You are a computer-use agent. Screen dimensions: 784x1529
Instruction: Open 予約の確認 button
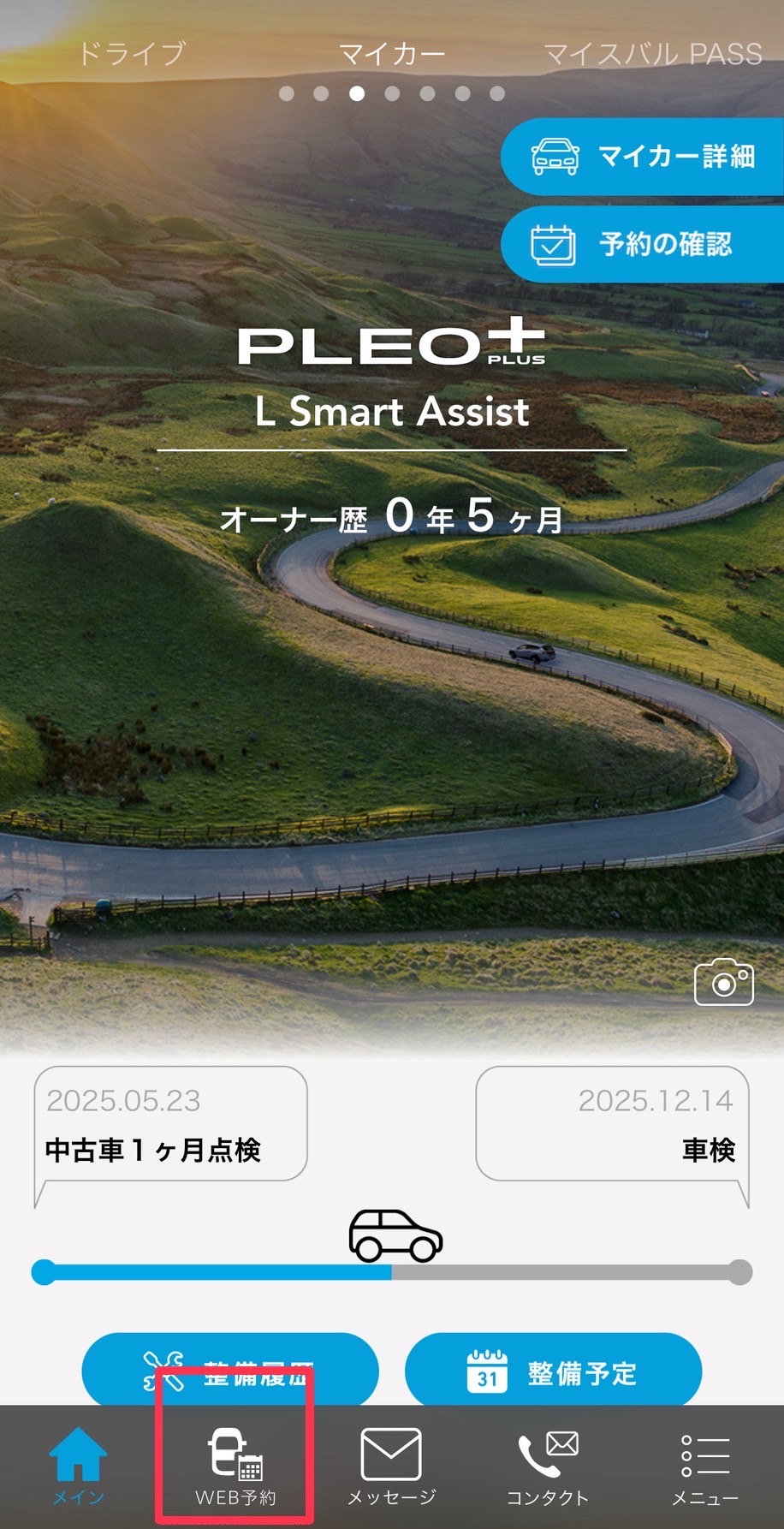(x=644, y=244)
